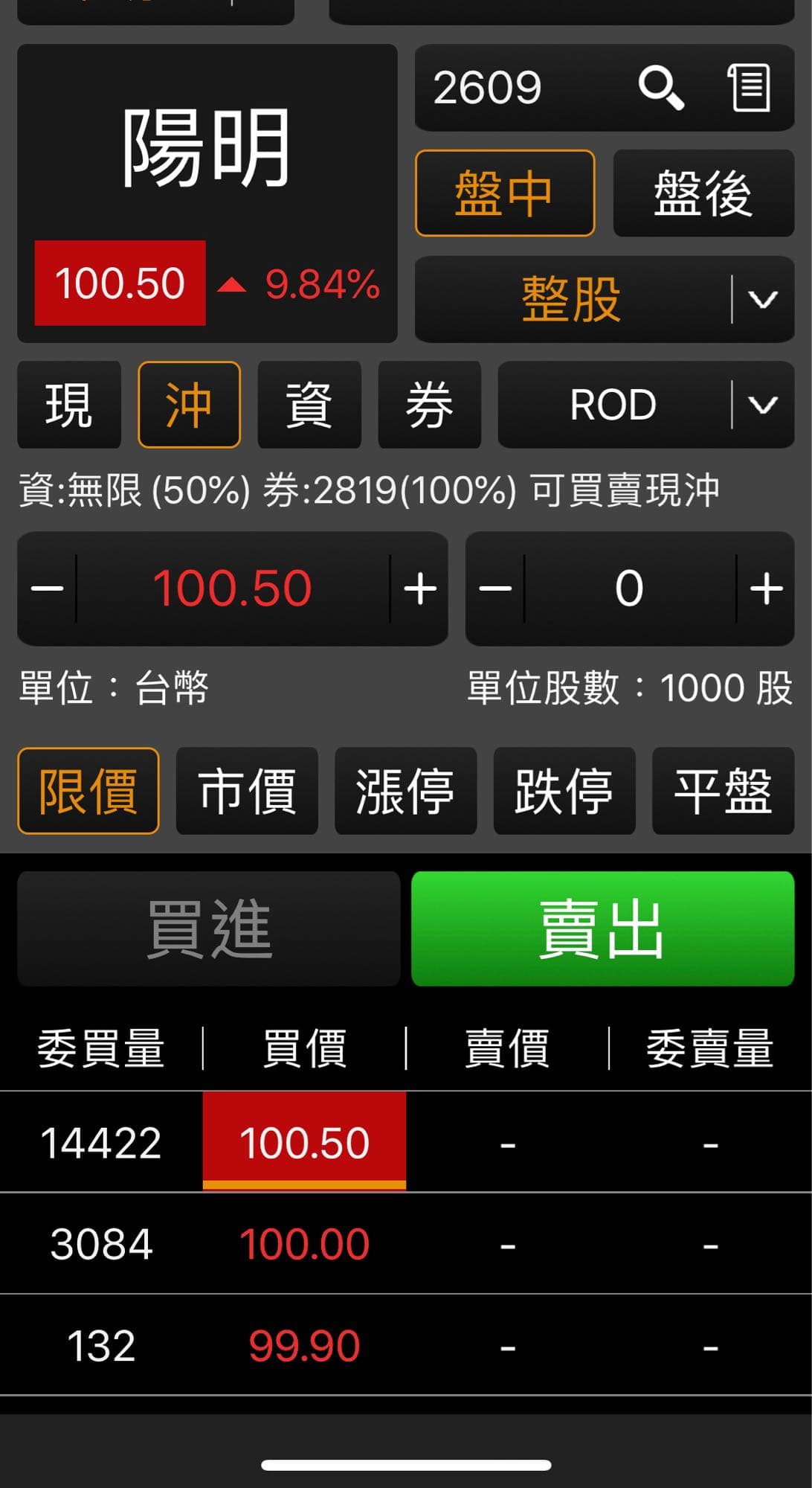Screen dimensions: 812x1488
Task: Open the stock list icon next to search
Action: tap(749, 88)
